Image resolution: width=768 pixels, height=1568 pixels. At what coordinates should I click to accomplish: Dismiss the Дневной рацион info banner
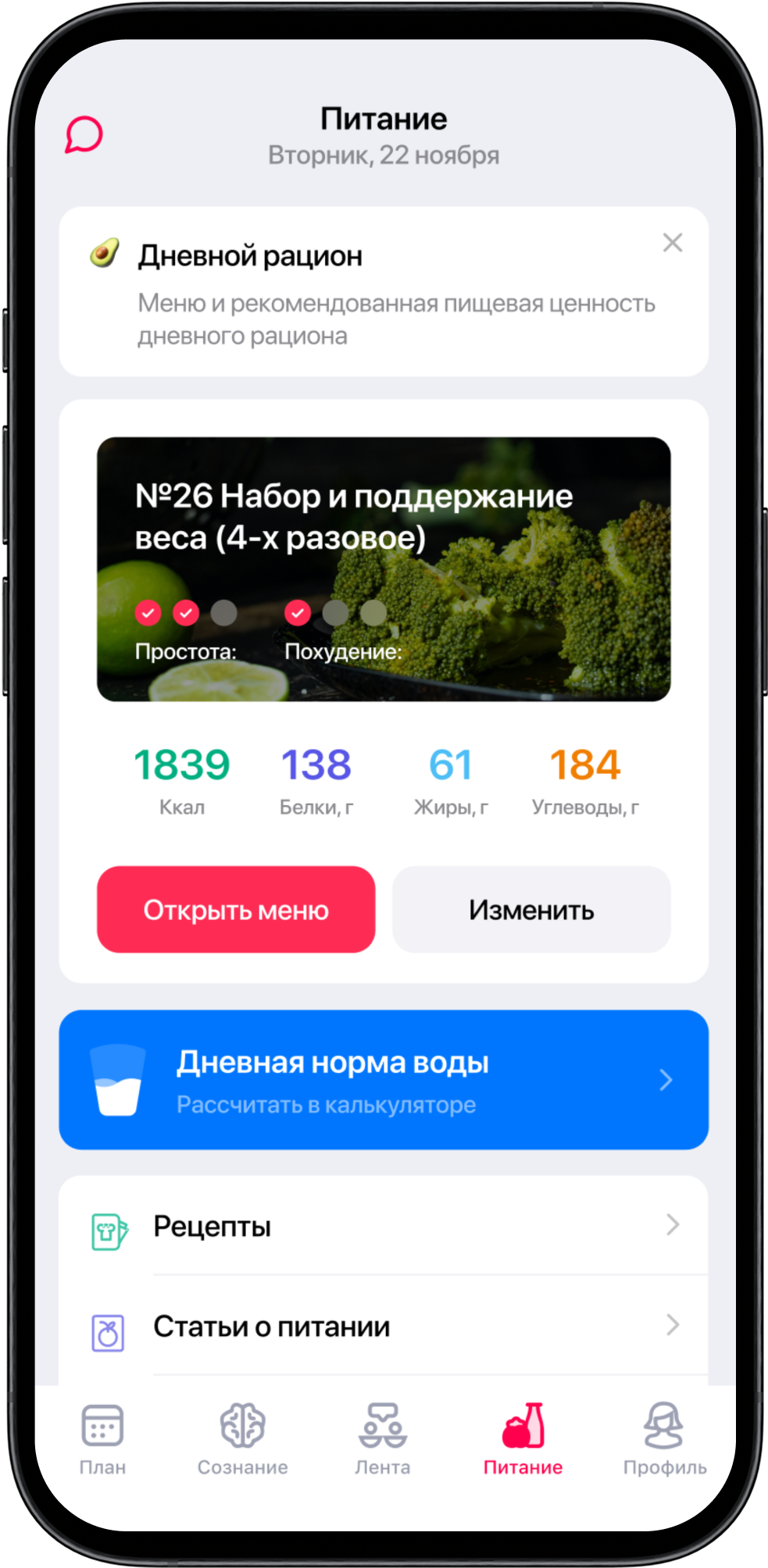[672, 243]
